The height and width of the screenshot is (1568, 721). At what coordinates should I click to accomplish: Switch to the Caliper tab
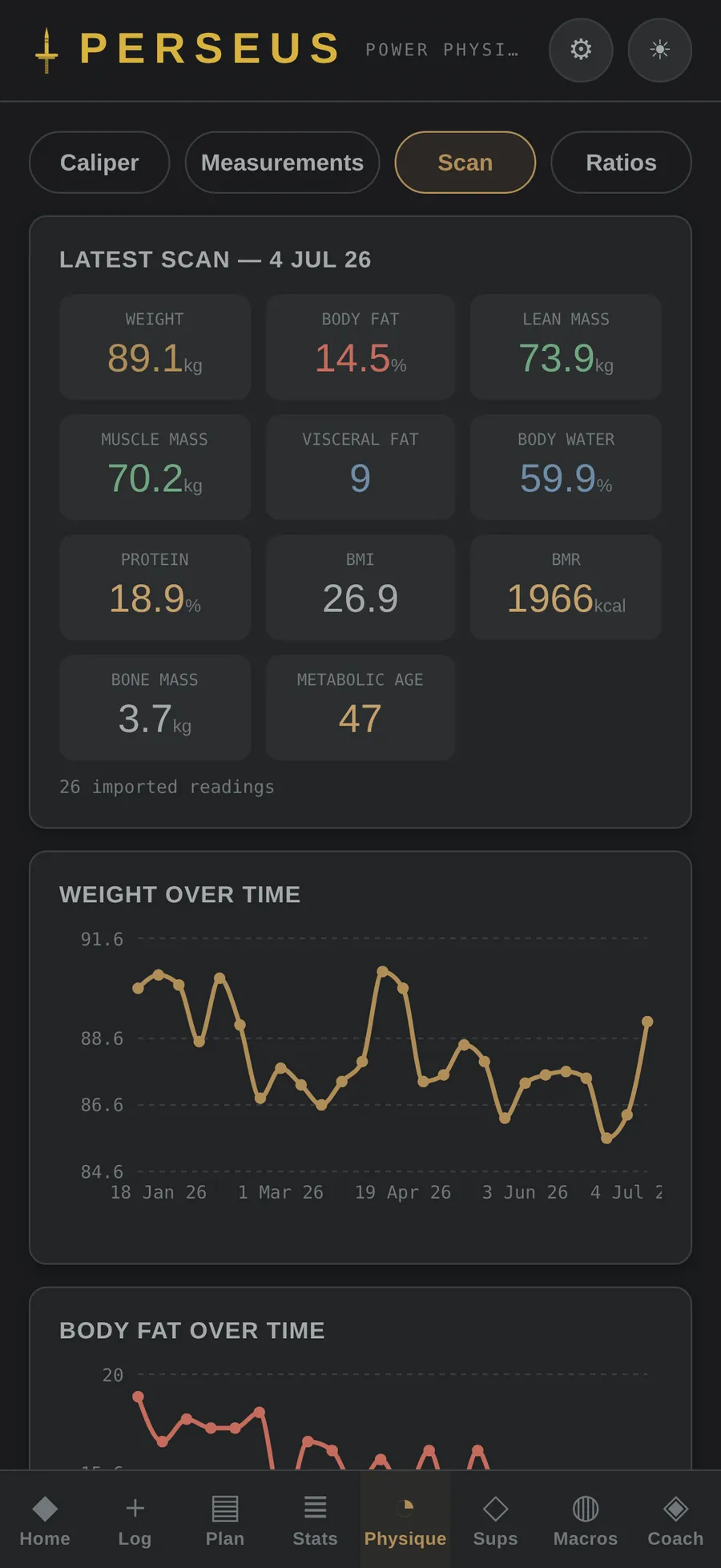(x=99, y=162)
